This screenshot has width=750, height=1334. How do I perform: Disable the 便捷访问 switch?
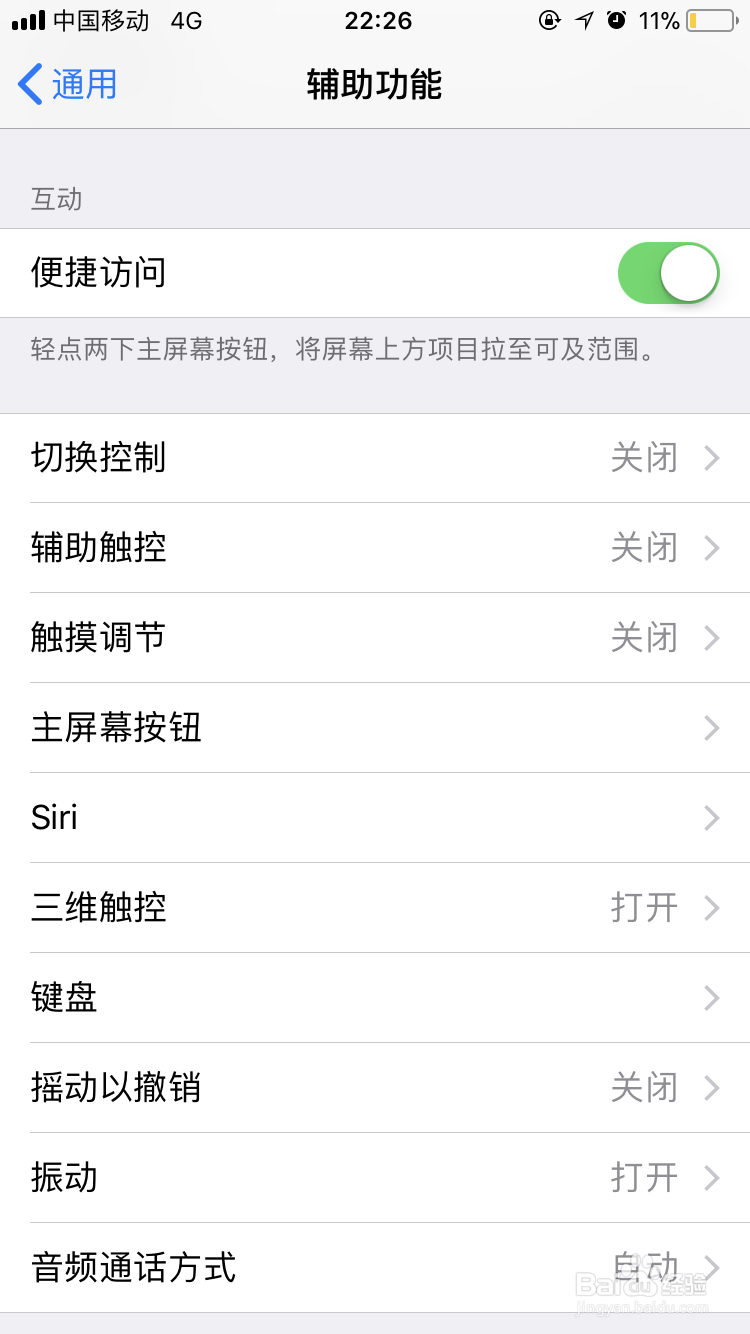[668, 272]
